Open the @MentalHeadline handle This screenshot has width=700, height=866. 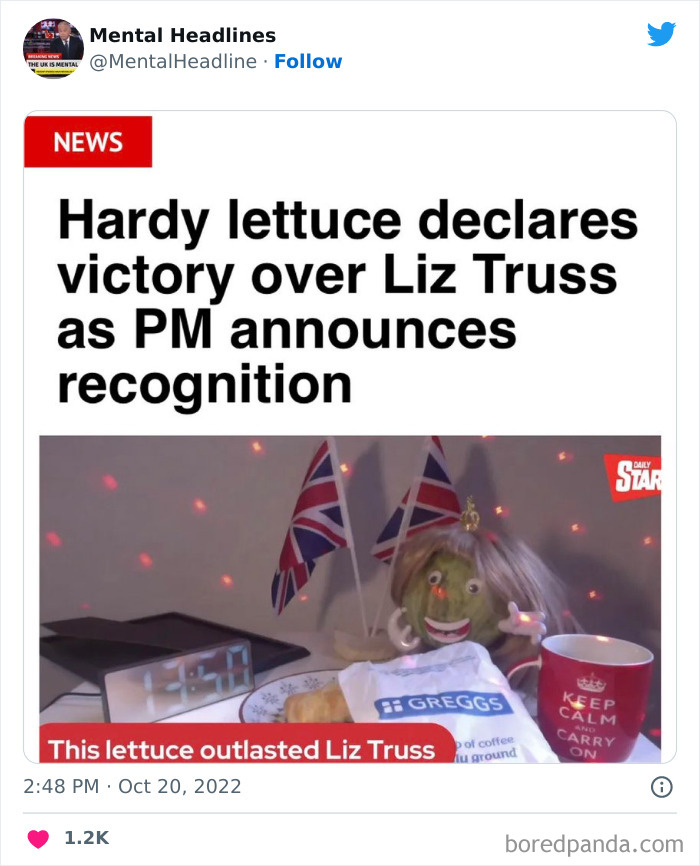click(x=173, y=61)
